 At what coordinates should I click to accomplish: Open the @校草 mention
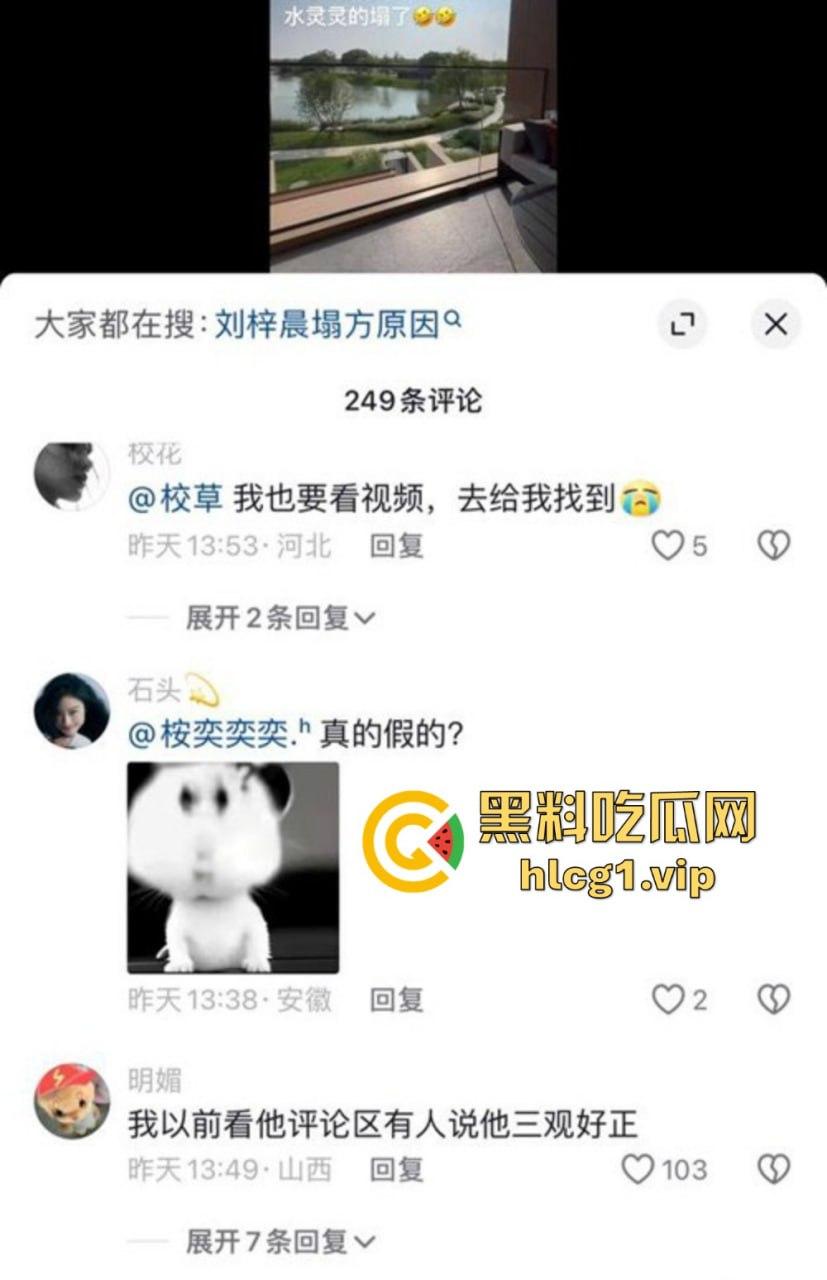pos(175,498)
